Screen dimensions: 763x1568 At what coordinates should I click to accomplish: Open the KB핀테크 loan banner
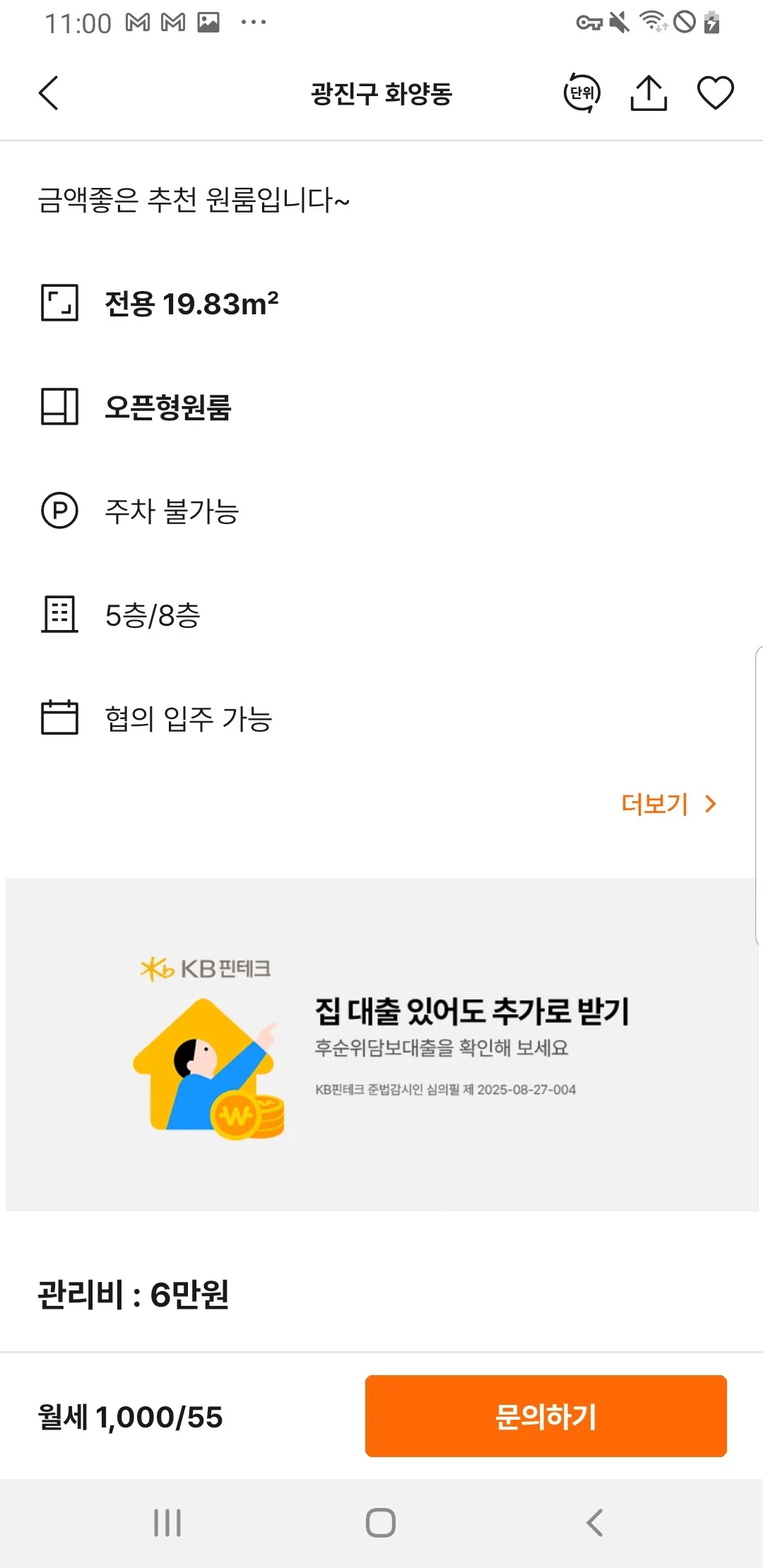tap(381, 1044)
